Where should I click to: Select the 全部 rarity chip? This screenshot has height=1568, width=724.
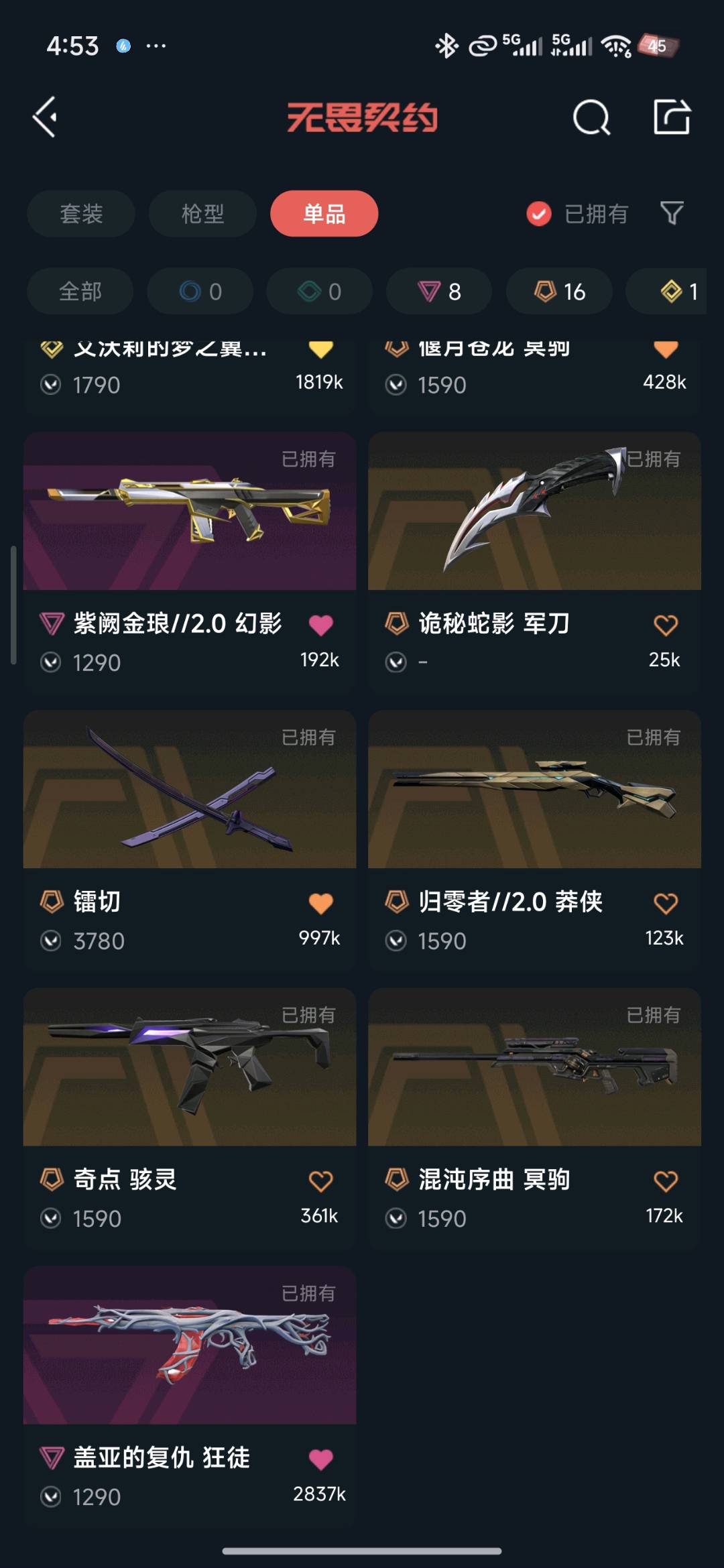(80, 292)
